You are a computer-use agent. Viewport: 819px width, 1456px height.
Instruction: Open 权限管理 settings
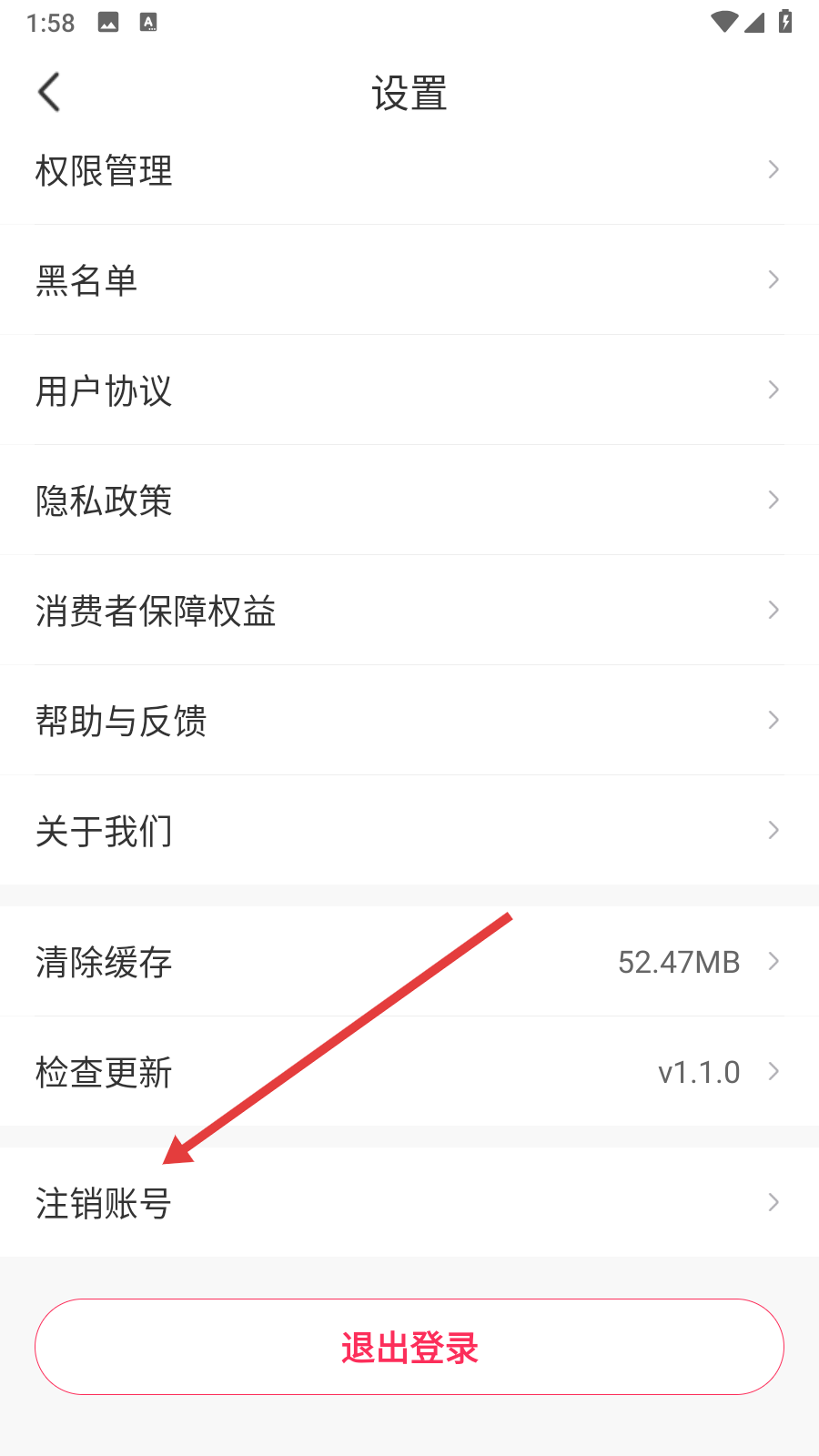point(409,170)
